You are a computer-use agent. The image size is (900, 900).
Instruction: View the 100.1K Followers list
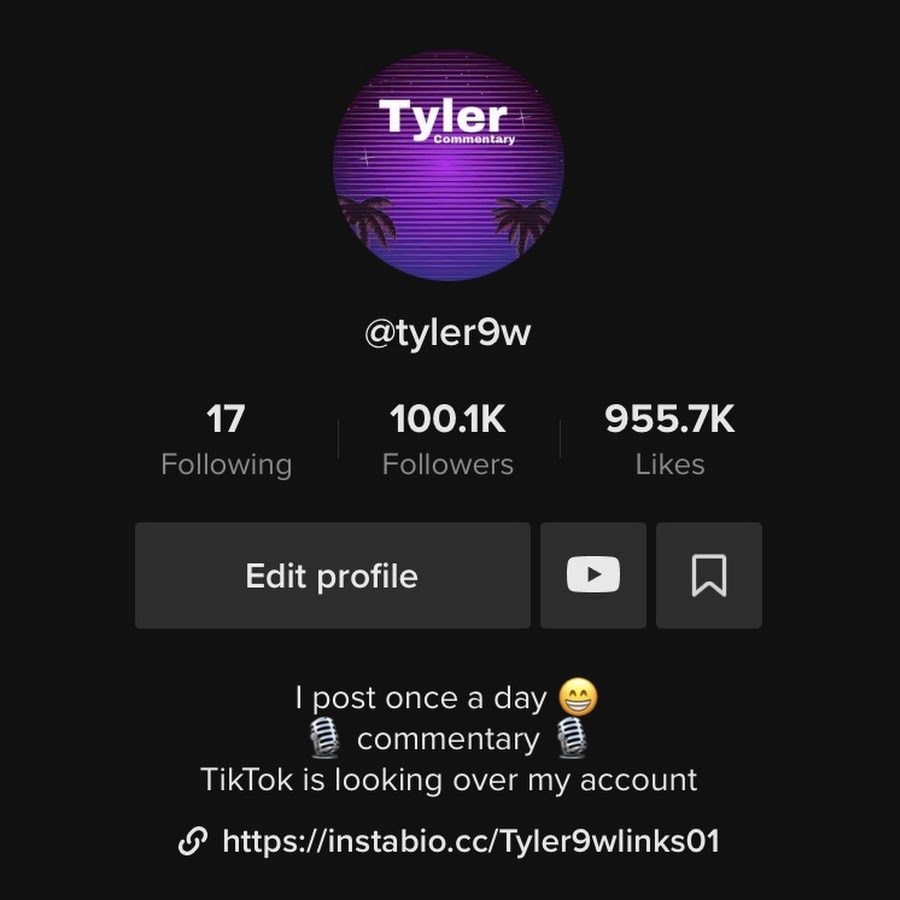click(448, 440)
